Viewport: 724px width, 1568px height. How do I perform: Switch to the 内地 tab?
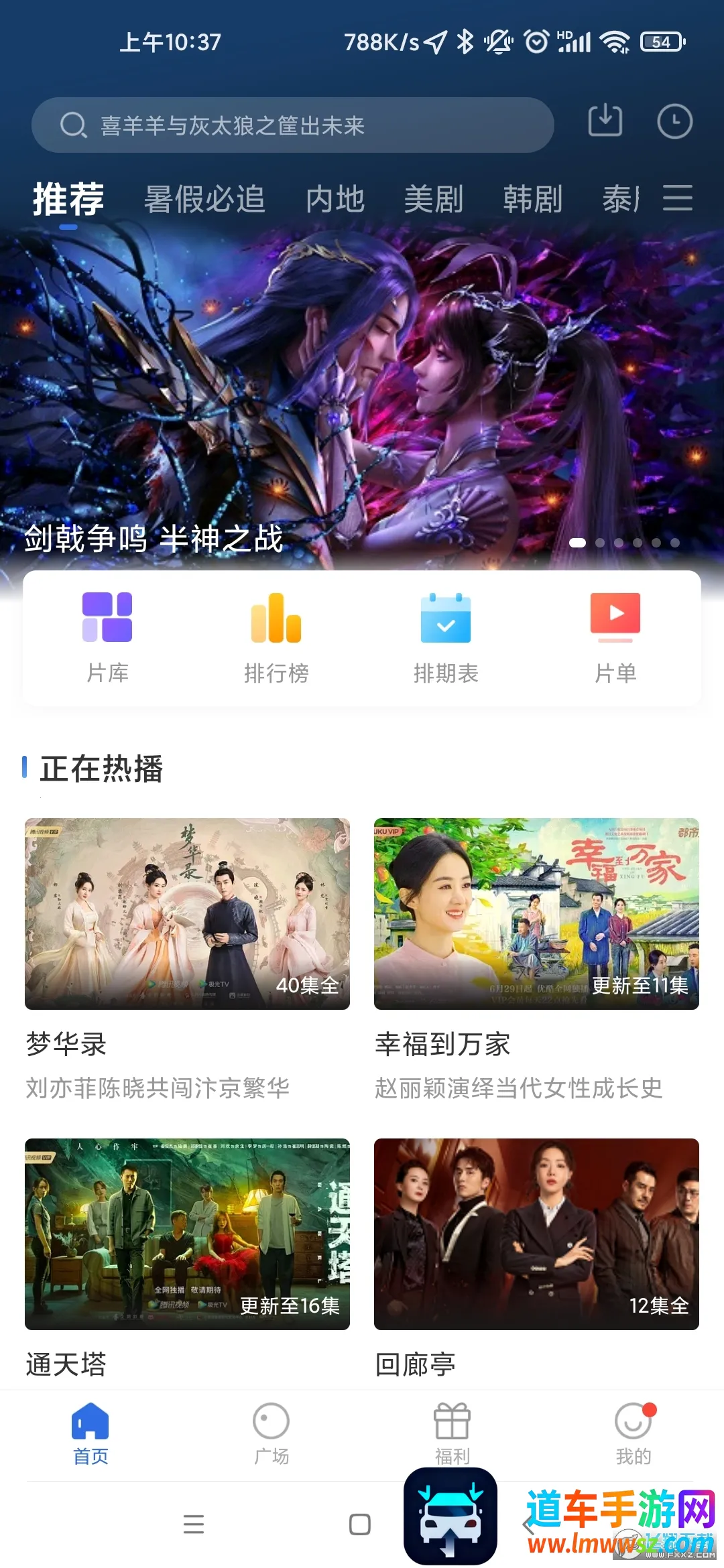(335, 199)
